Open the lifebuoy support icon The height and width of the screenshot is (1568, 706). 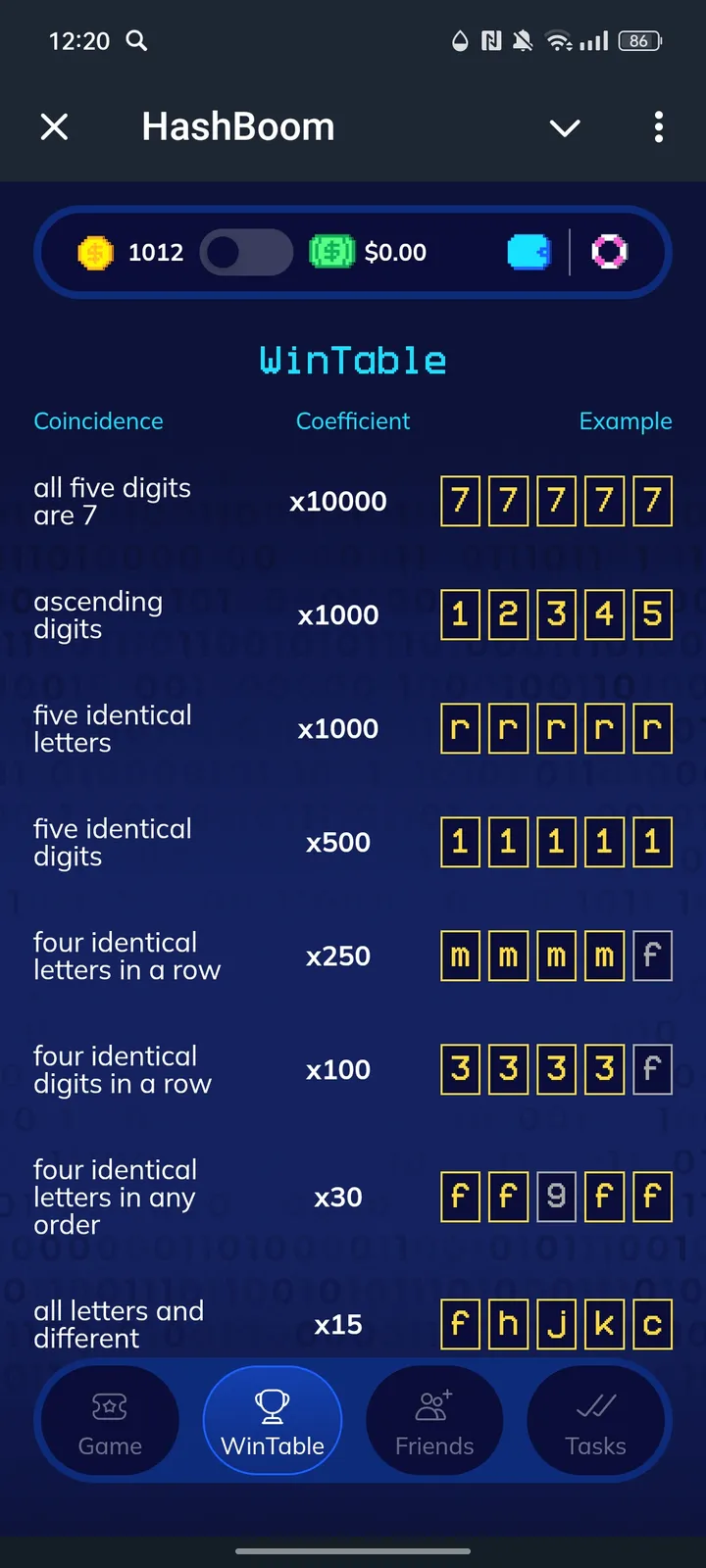pyautogui.click(x=609, y=252)
